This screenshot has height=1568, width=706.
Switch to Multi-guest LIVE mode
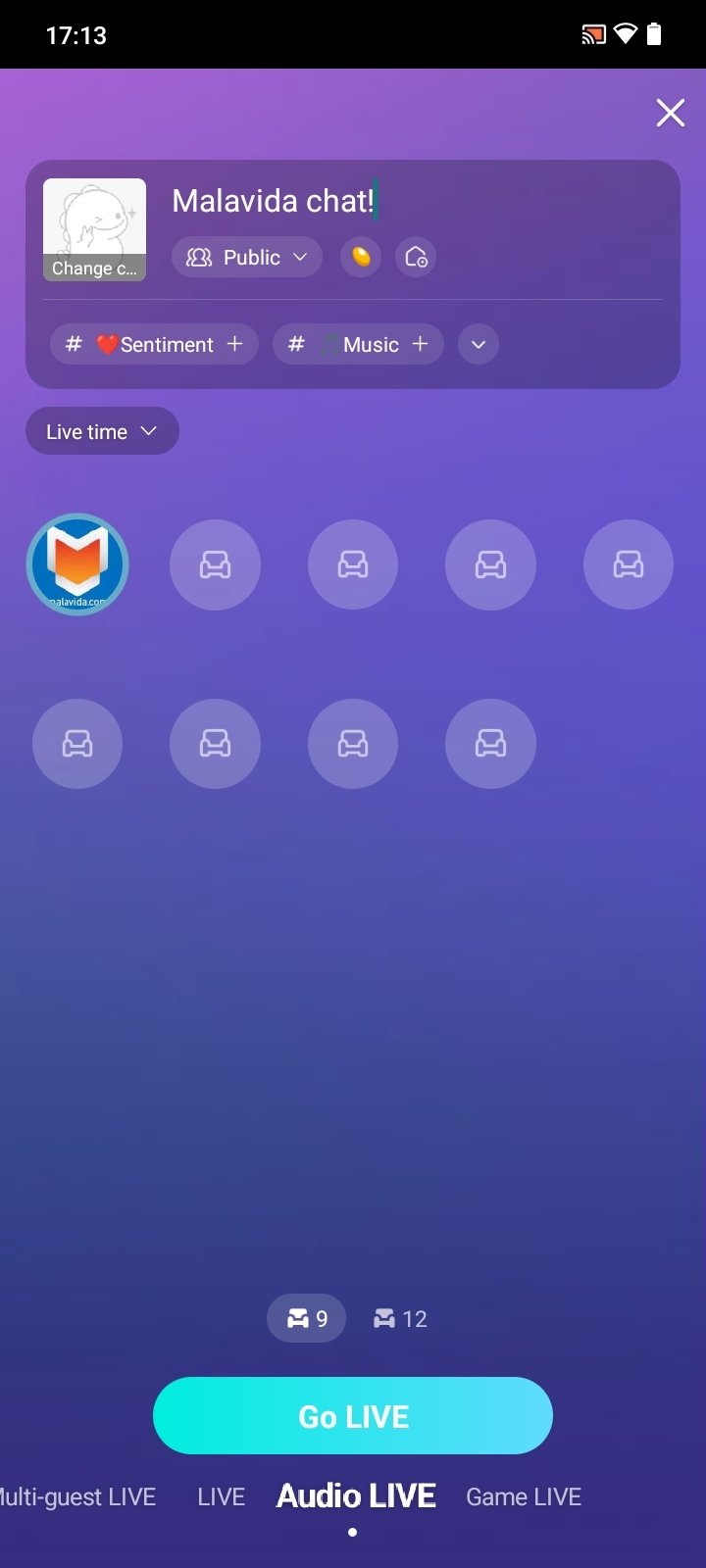pyautogui.click(x=76, y=1496)
